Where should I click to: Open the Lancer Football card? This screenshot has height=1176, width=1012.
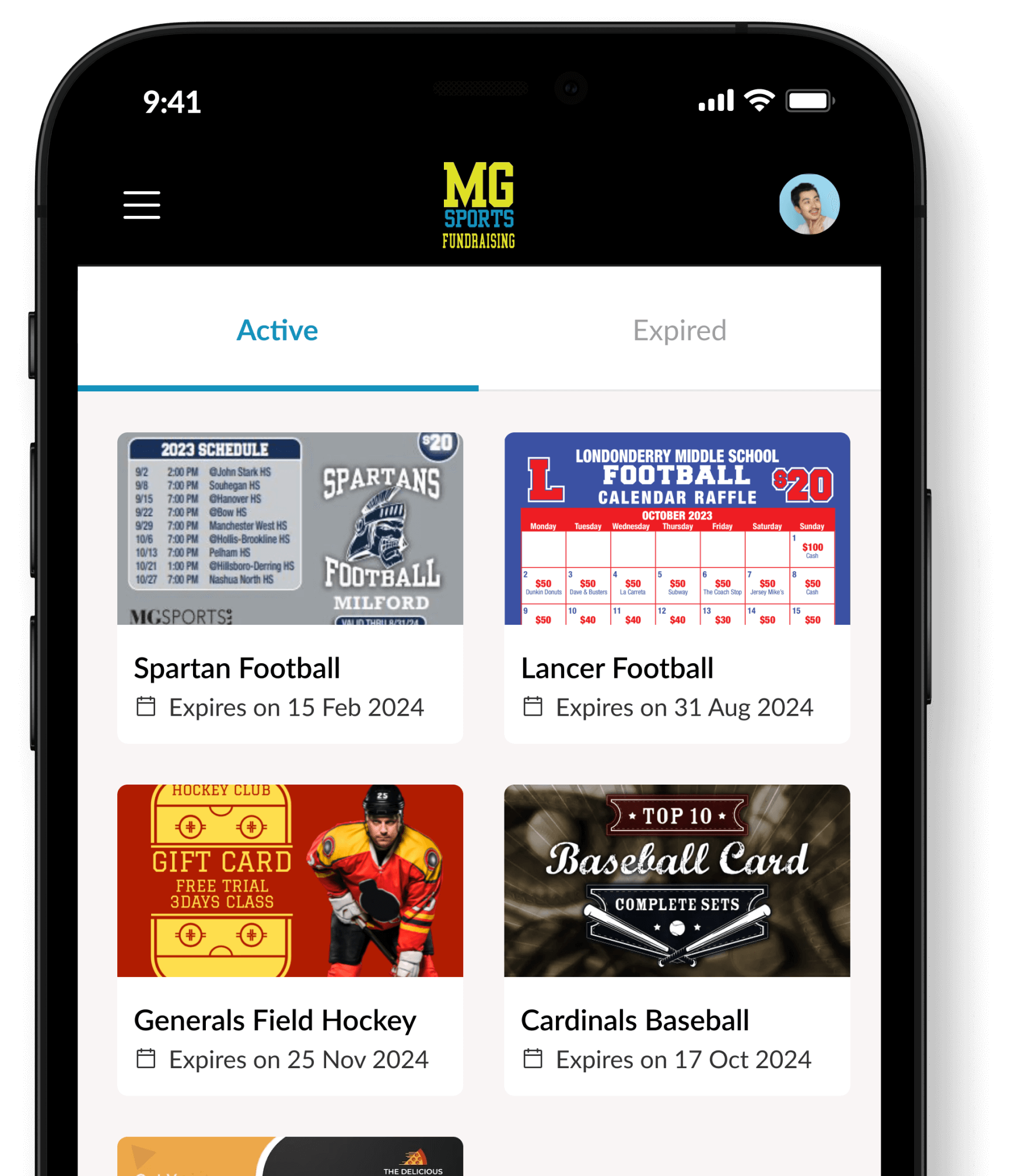[677, 587]
